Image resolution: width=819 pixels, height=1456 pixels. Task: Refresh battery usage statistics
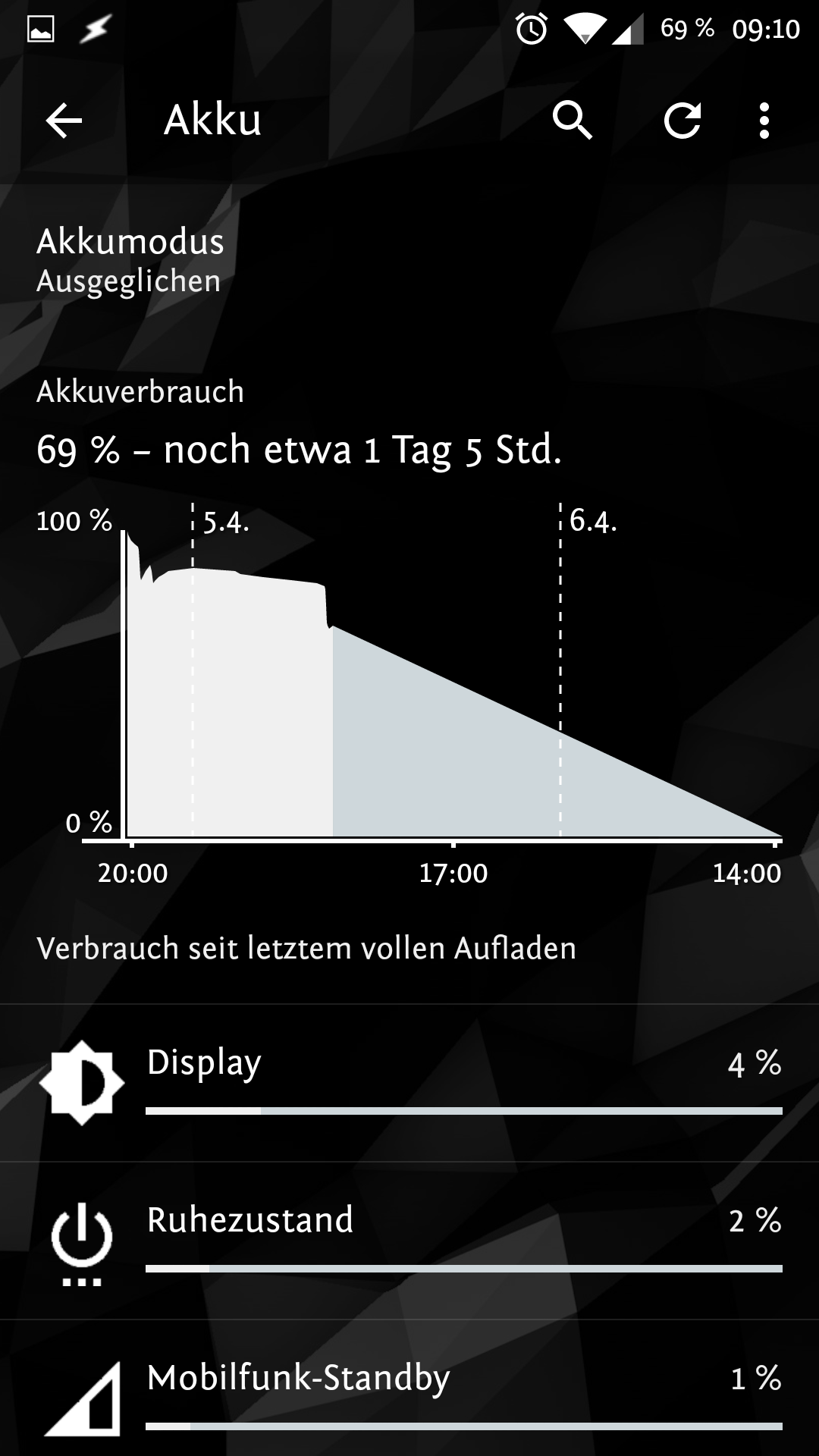coord(682,121)
